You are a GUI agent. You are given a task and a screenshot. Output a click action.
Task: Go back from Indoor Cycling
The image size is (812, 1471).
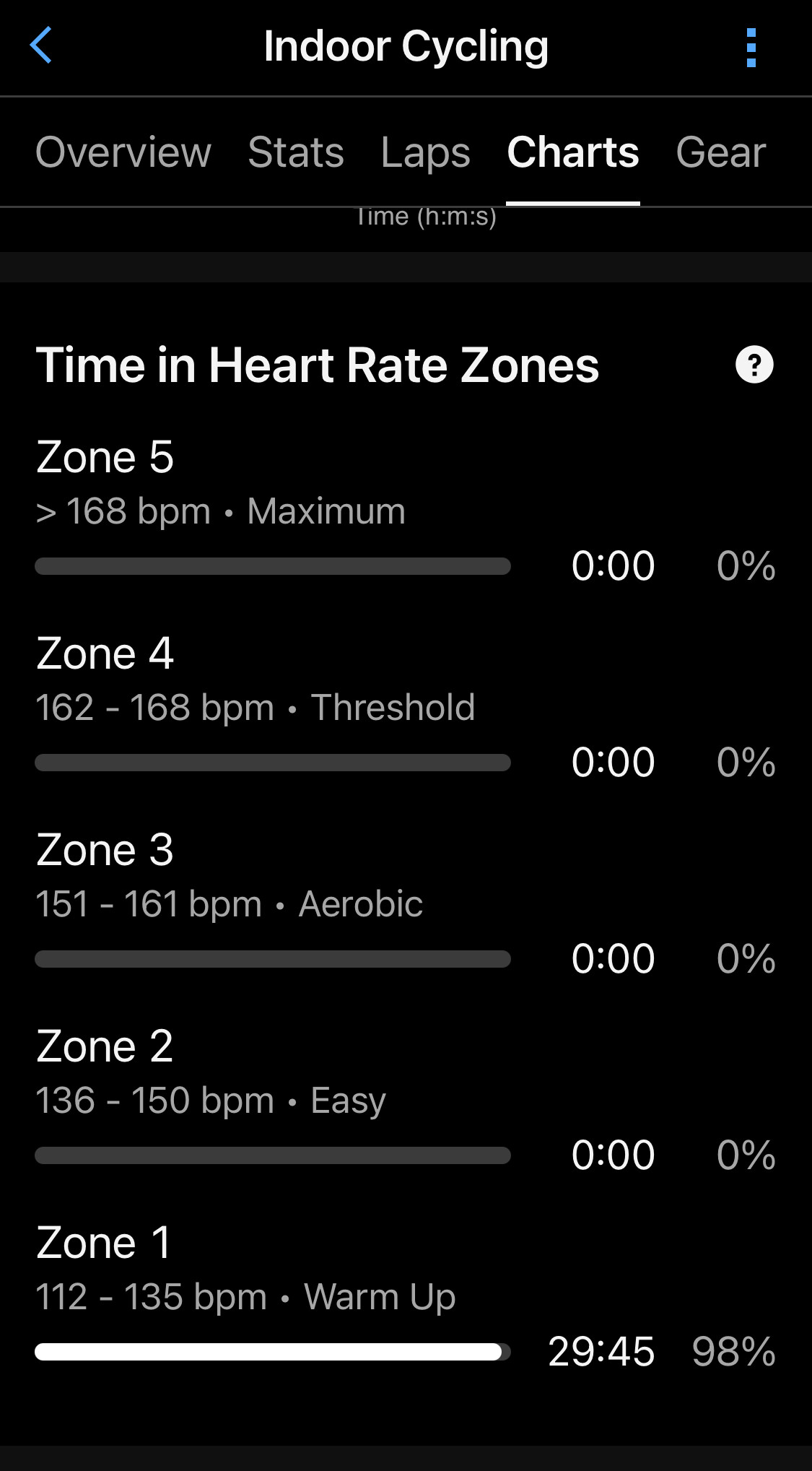pyautogui.click(x=41, y=45)
